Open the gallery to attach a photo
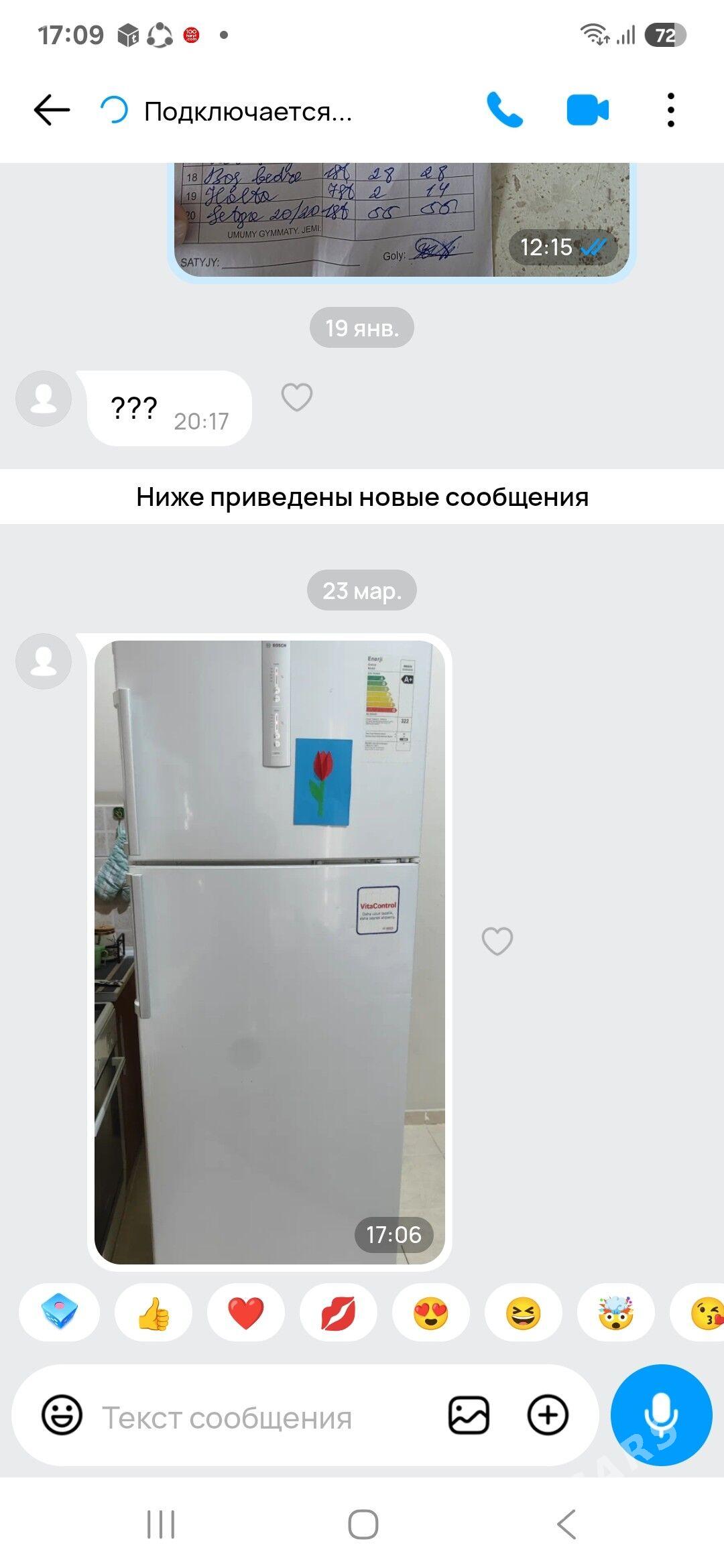 pos(469,1415)
